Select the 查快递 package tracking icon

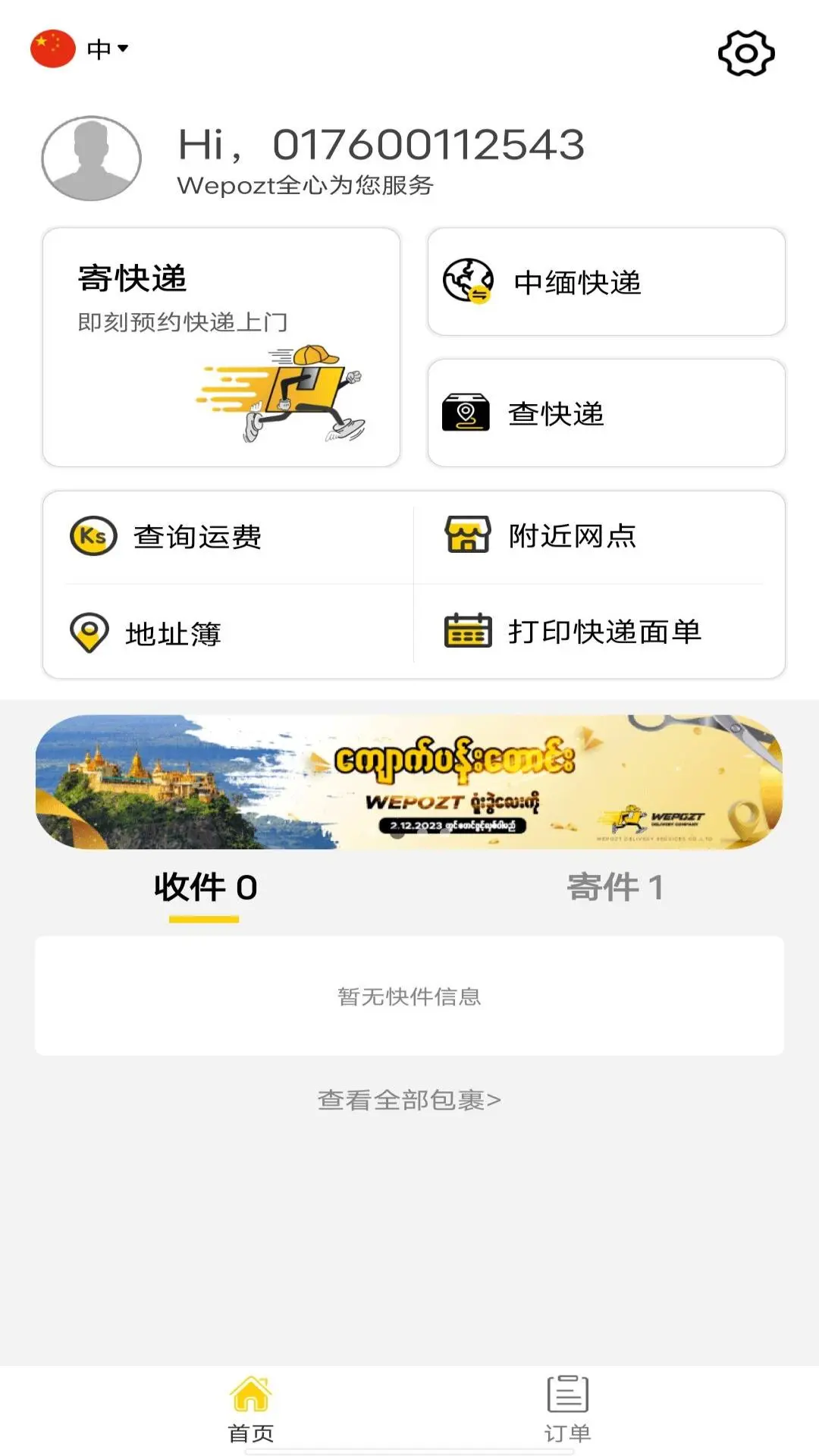tap(466, 413)
